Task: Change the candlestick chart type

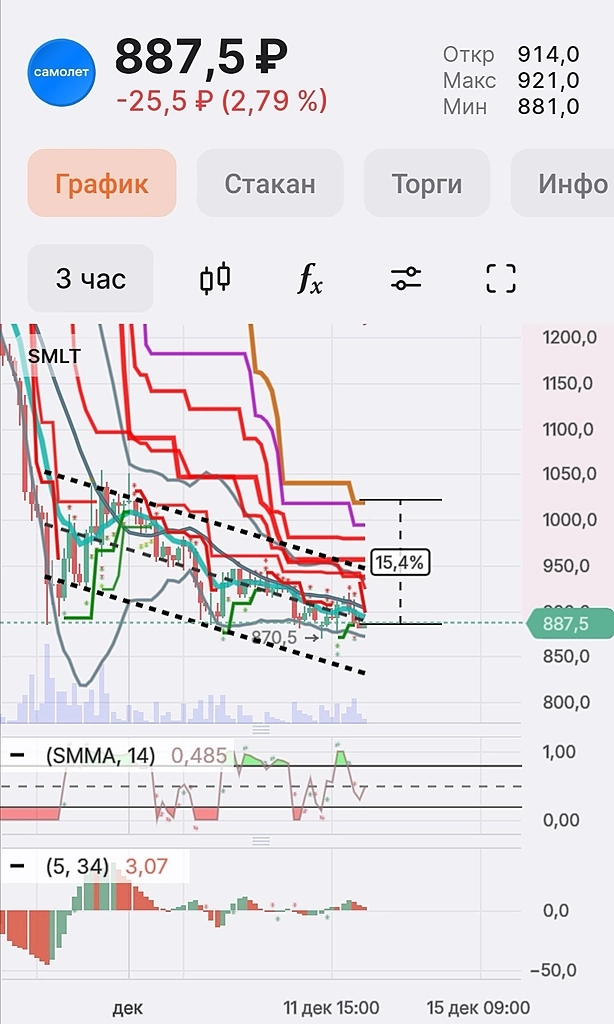Action: coord(215,278)
